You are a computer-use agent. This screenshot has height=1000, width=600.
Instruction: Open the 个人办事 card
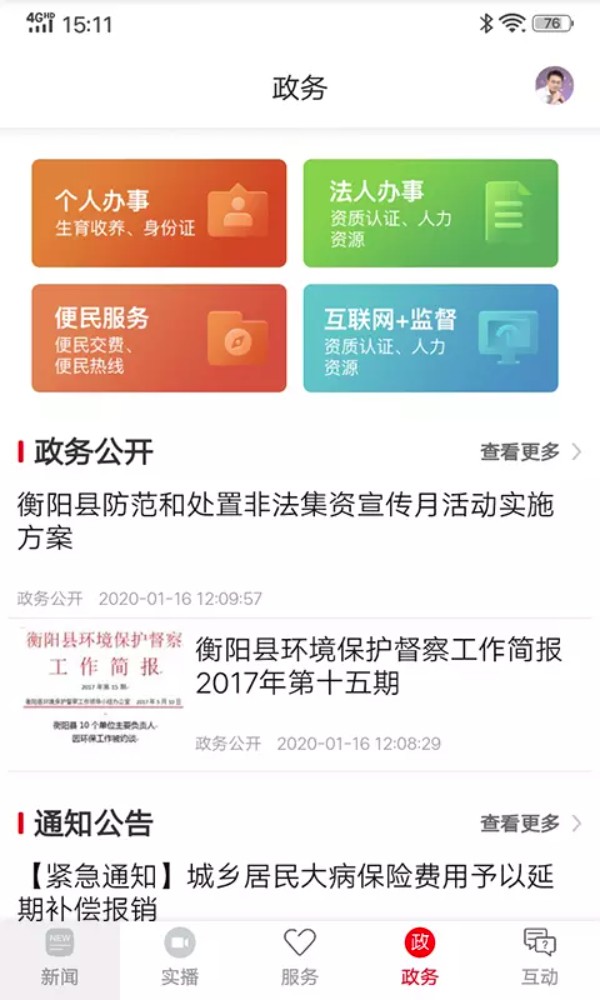159,213
